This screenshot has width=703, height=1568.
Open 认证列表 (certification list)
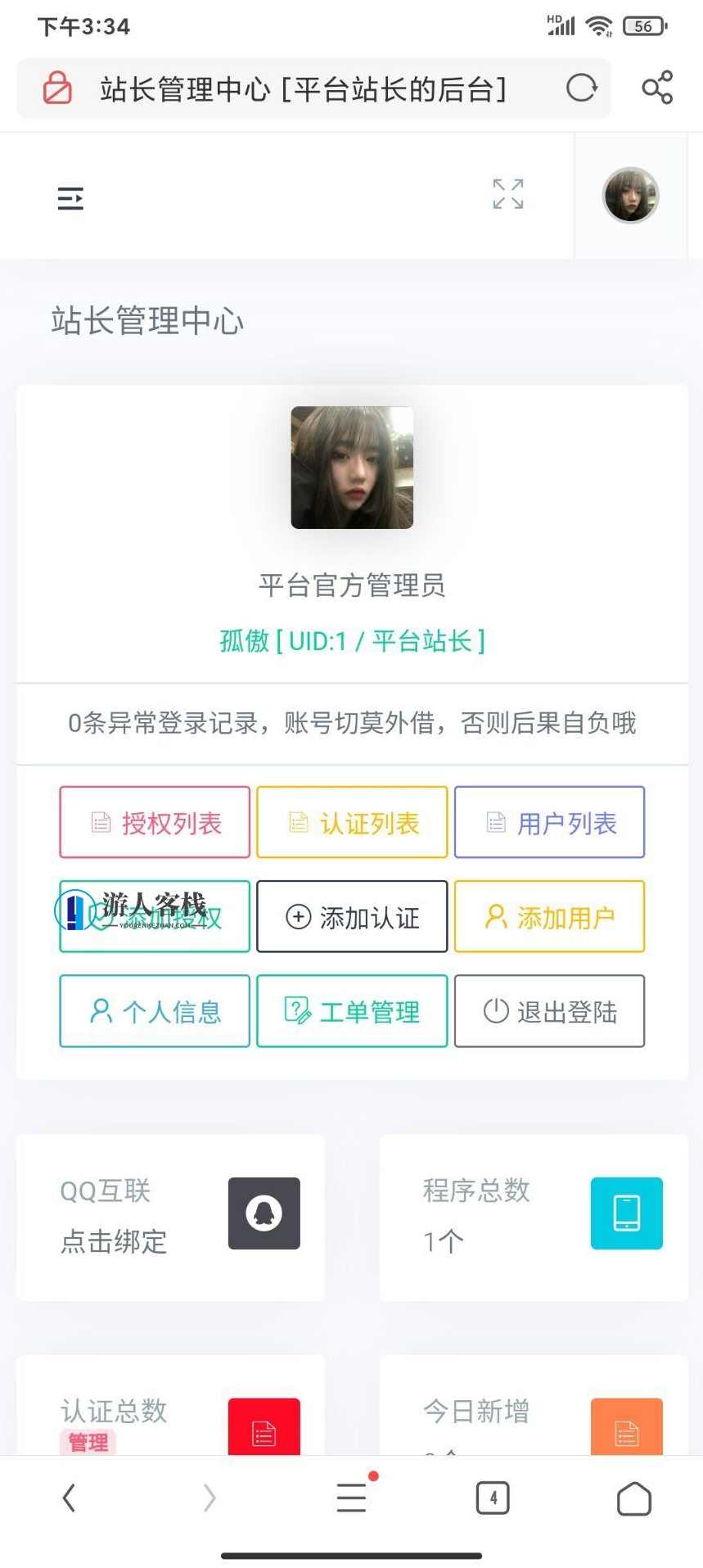[351, 822]
